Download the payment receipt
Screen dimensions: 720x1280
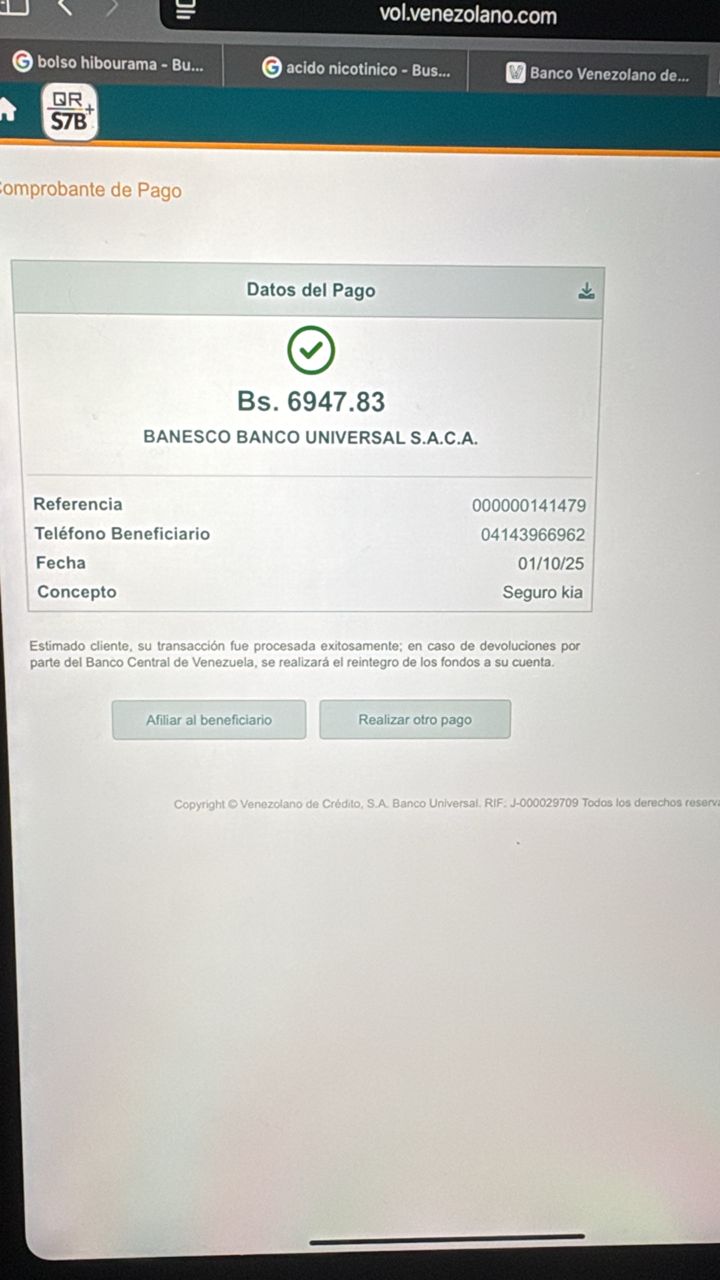[x=586, y=291]
